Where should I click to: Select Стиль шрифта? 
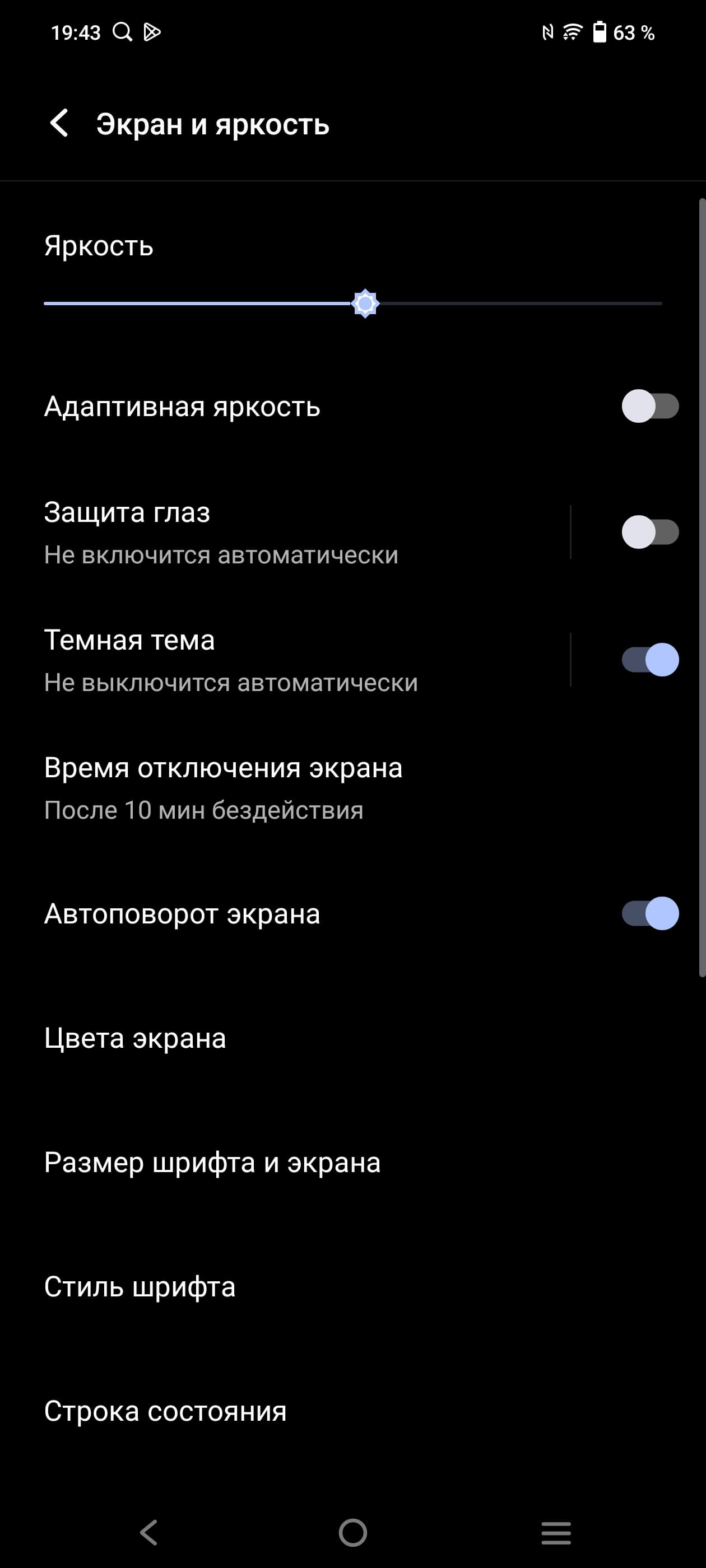click(140, 1287)
